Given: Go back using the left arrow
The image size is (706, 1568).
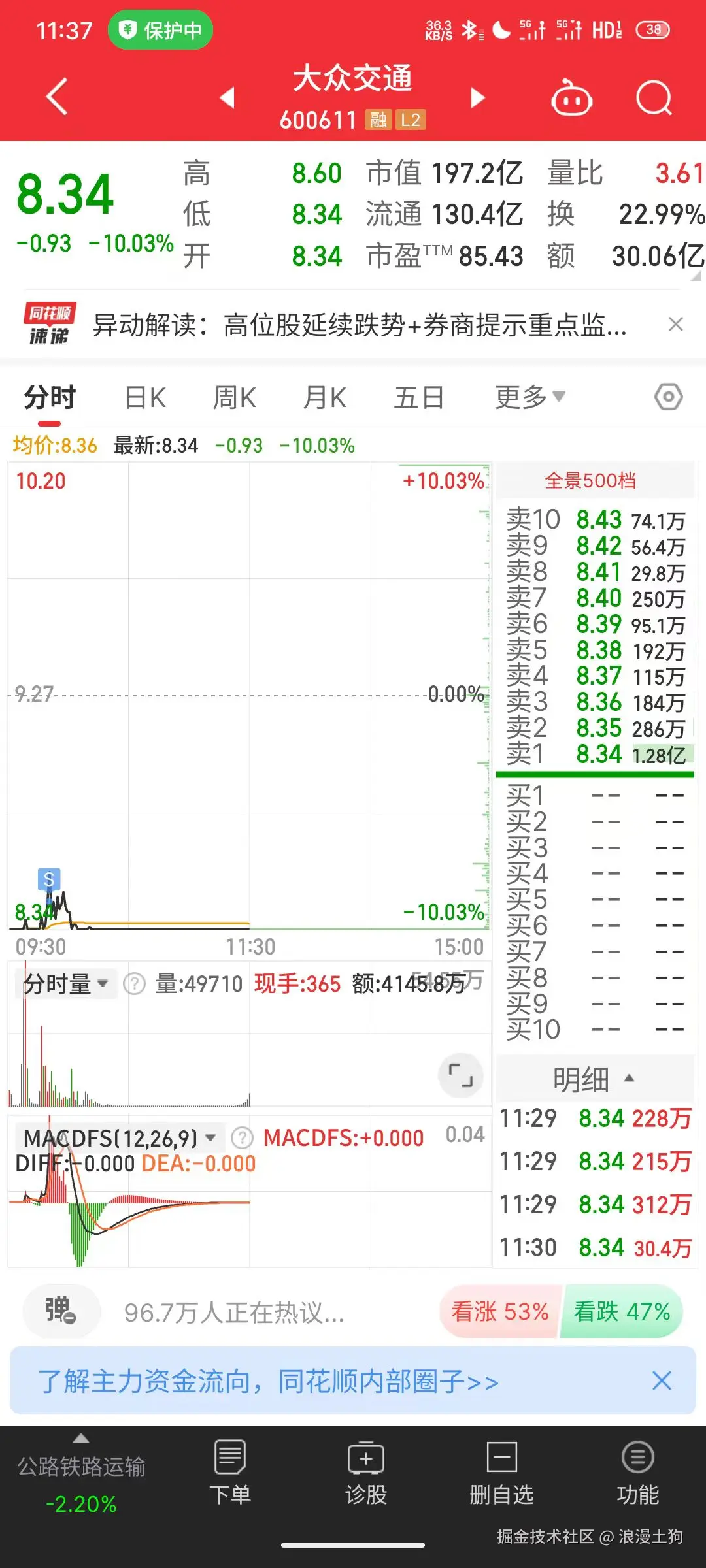Looking at the screenshot, I should (x=56, y=97).
